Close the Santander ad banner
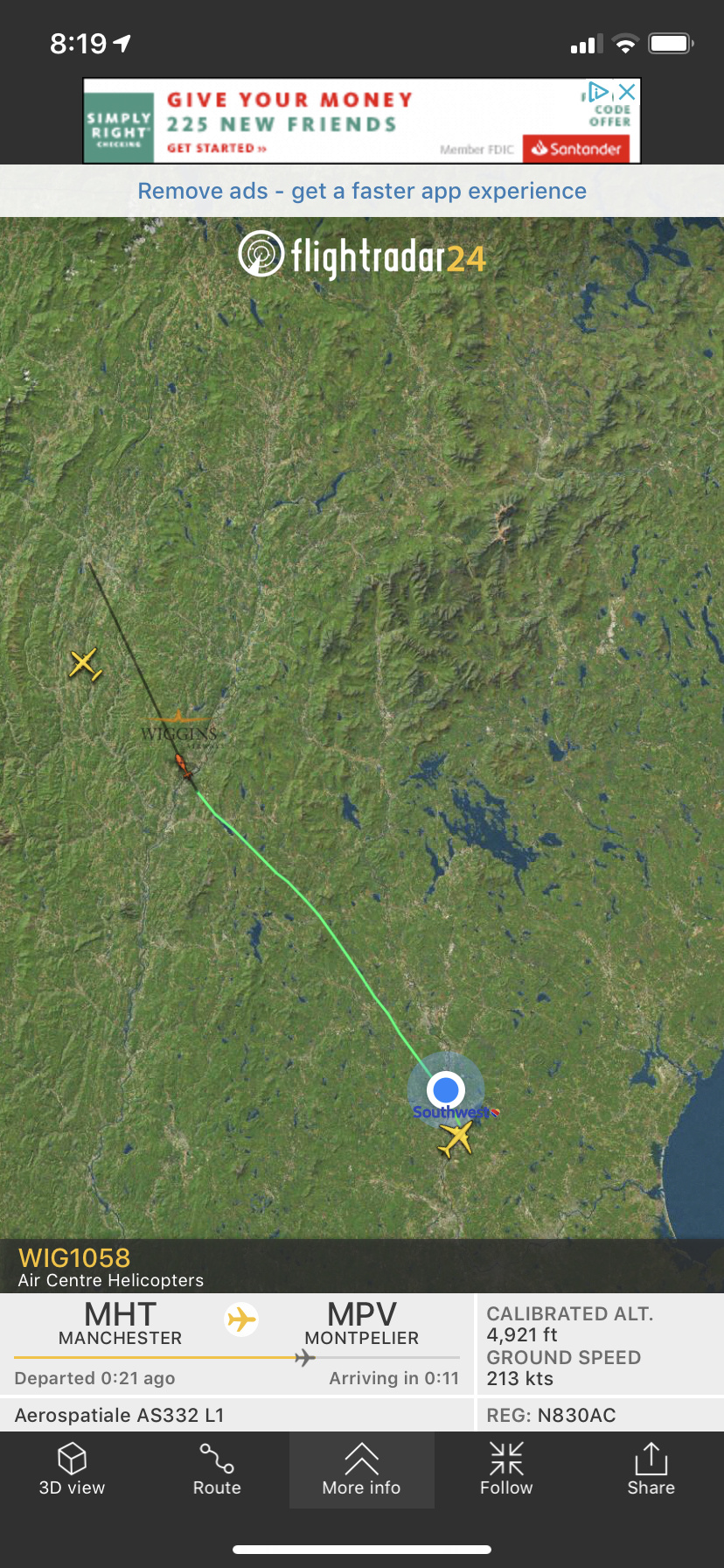This screenshot has height=1568, width=724. [627, 92]
